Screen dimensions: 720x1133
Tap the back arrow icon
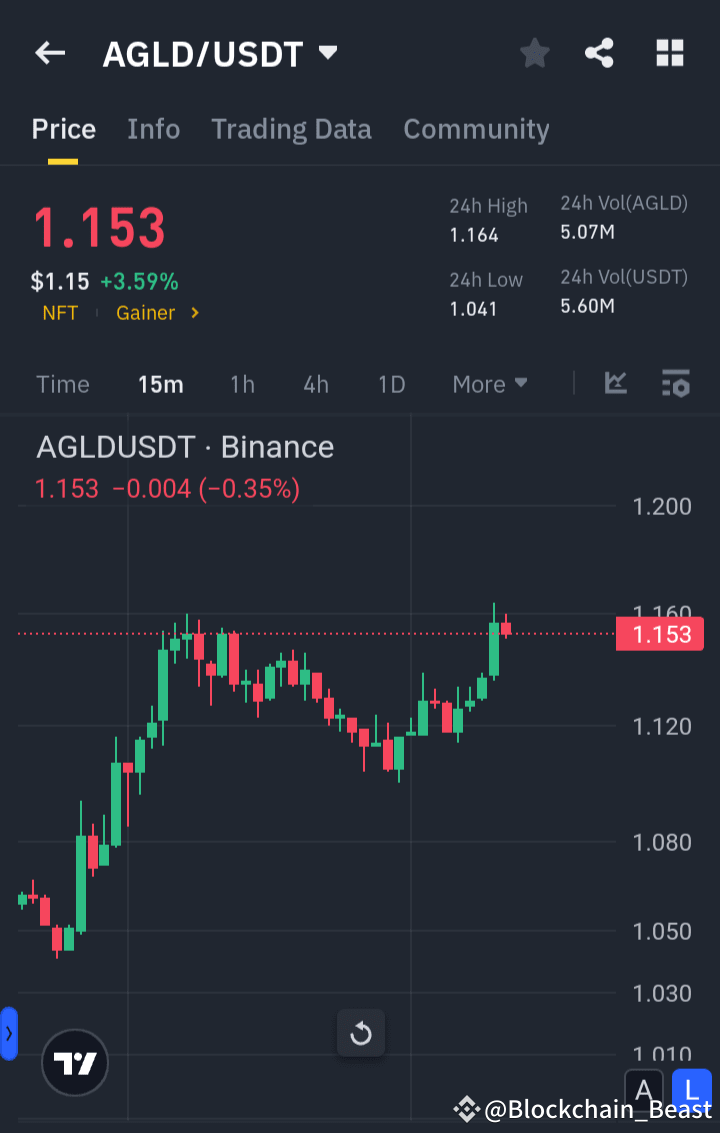(49, 53)
